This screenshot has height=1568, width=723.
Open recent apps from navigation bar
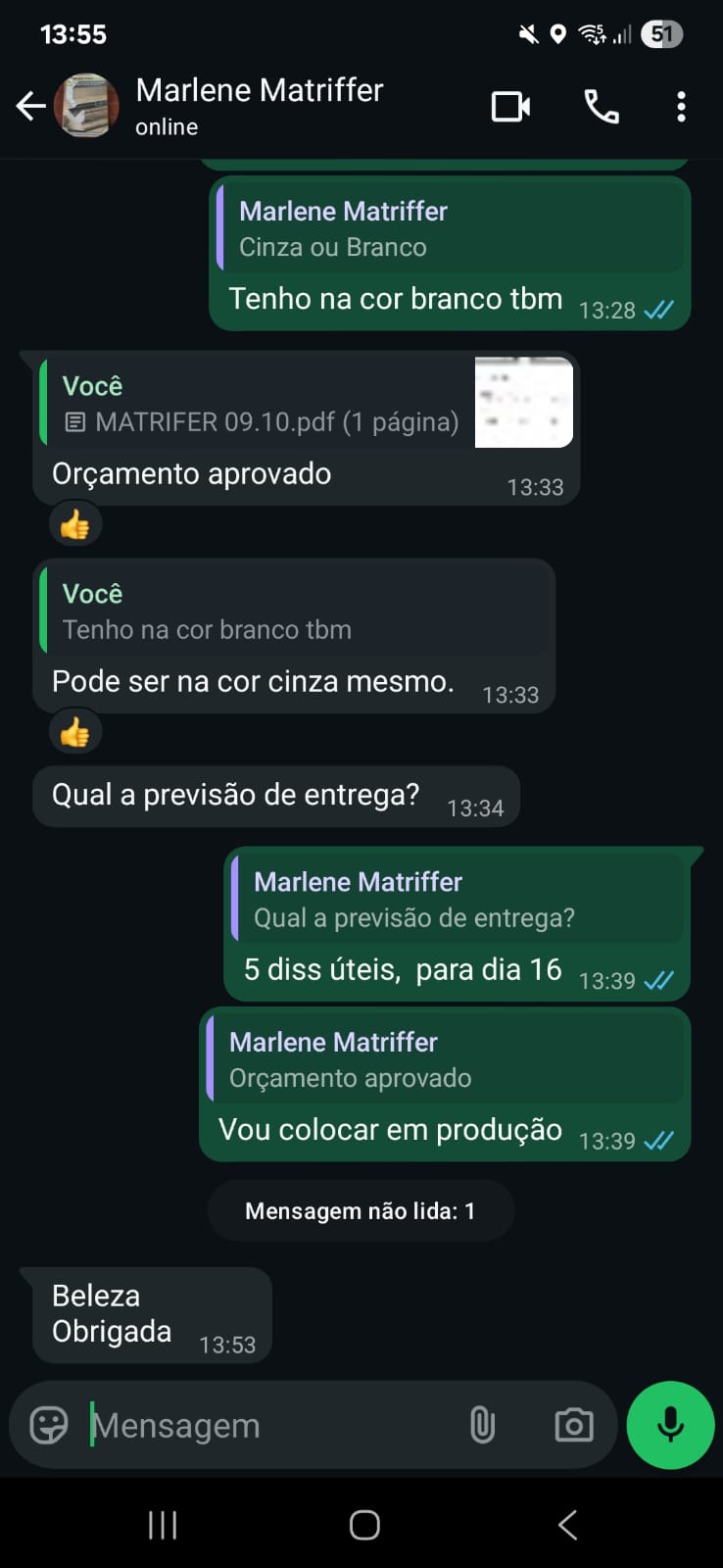coord(163,1525)
